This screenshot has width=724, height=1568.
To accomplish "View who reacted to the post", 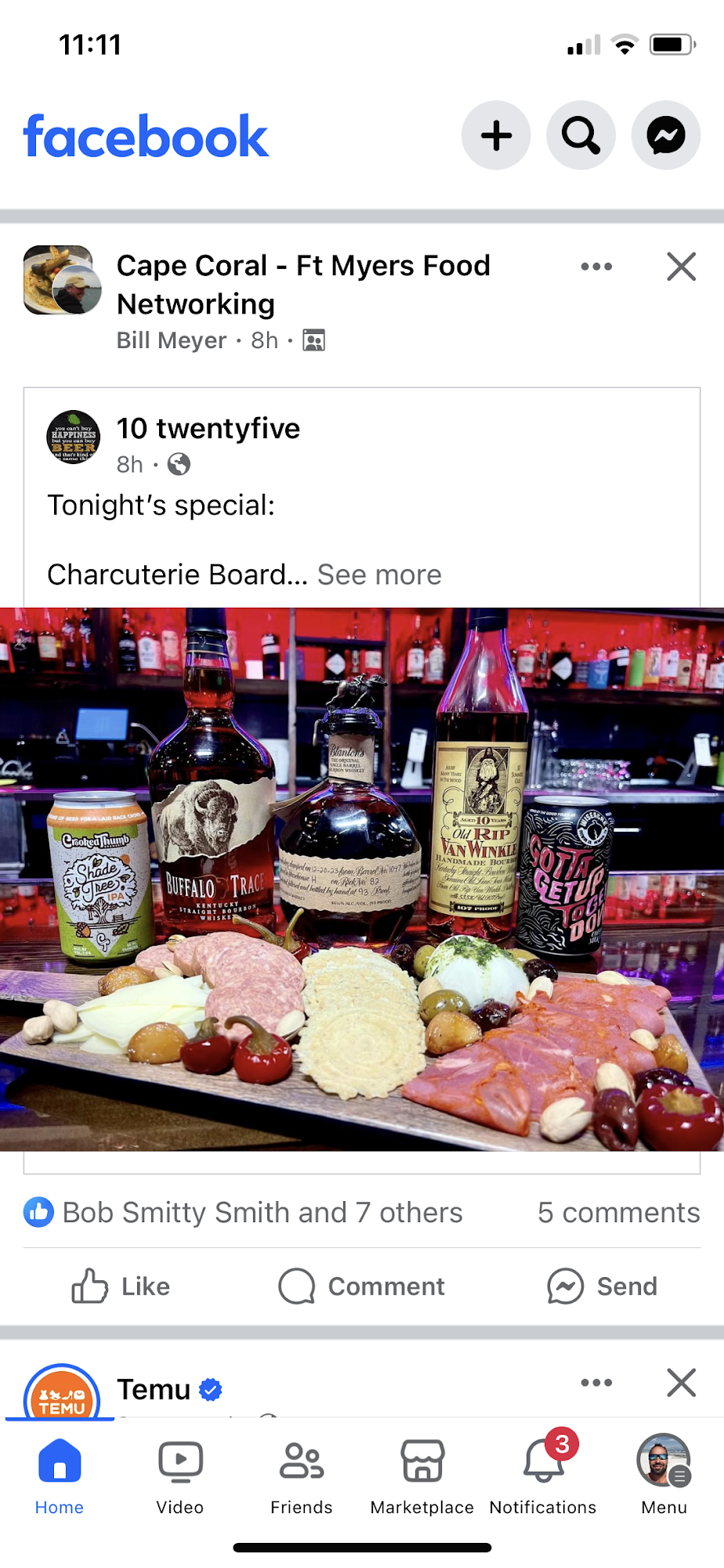I will click(x=262, y=1212).
